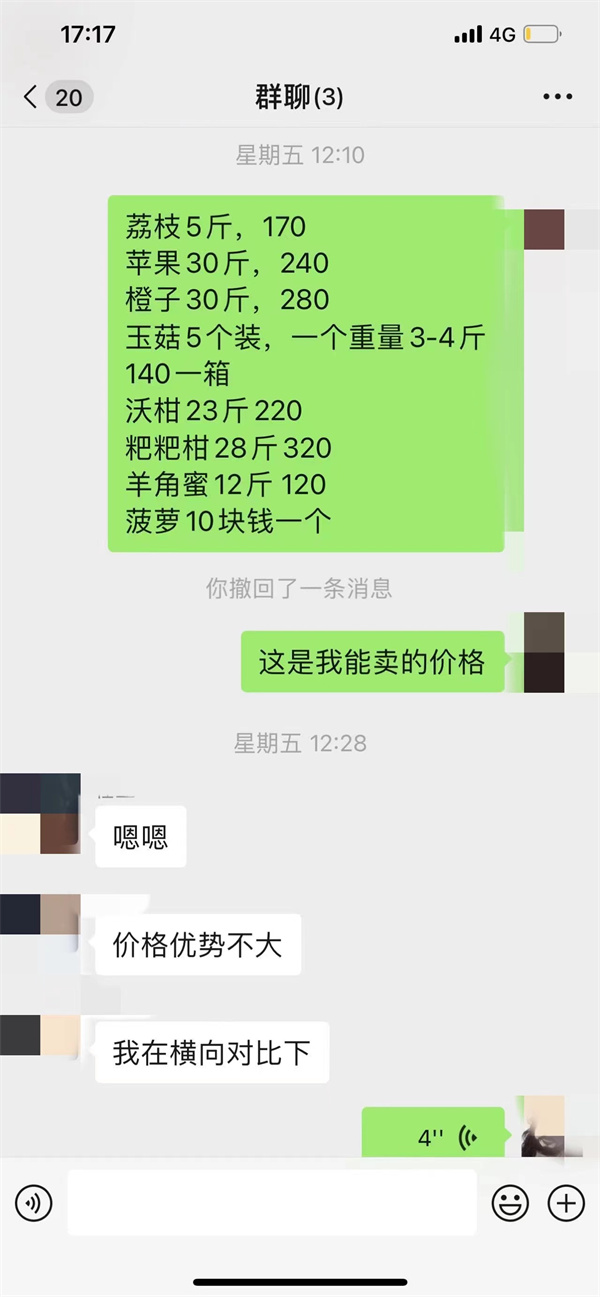Focus the message text field

pyautogui.click(x=272, y=1202)
